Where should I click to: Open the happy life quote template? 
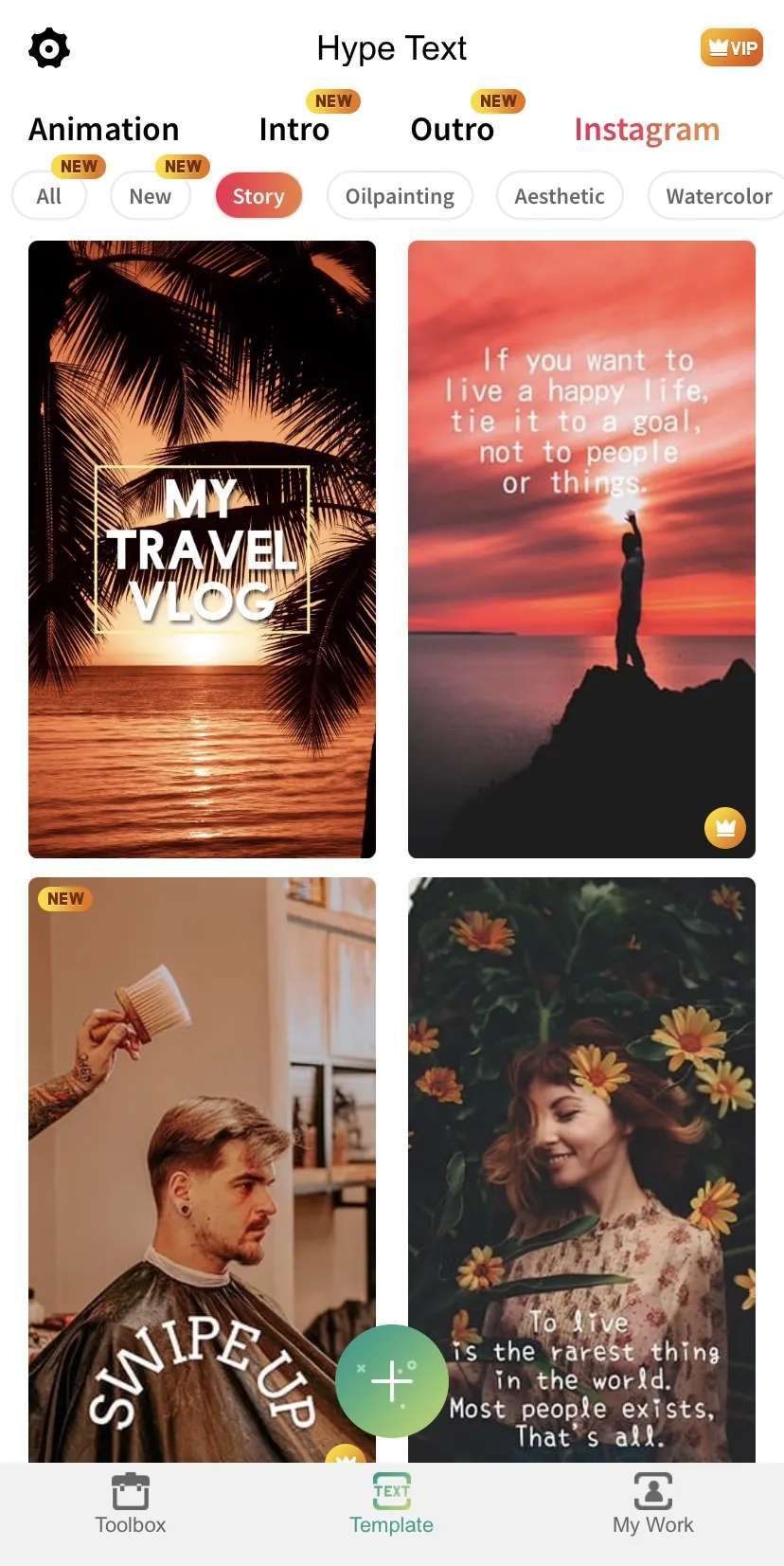tap(581, 549)
